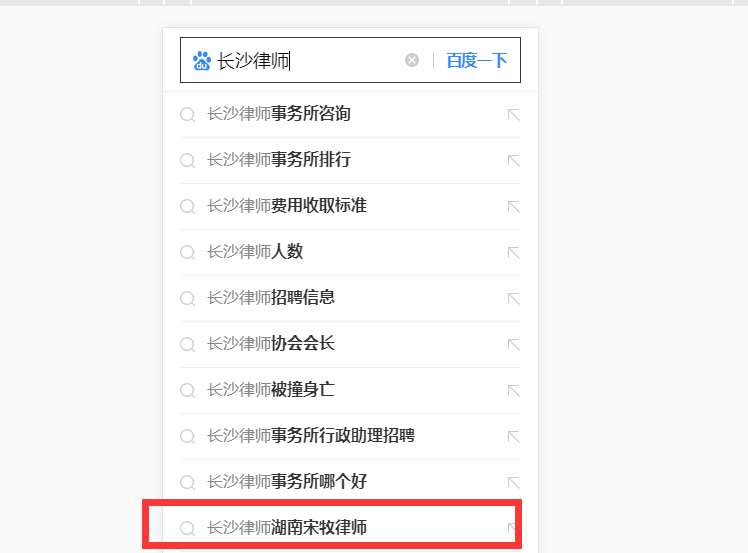This screenshot has width=748, height=553.
Task: Fill search box using arrow beside 长沙律师招聘信息
Action: [514, 298]
